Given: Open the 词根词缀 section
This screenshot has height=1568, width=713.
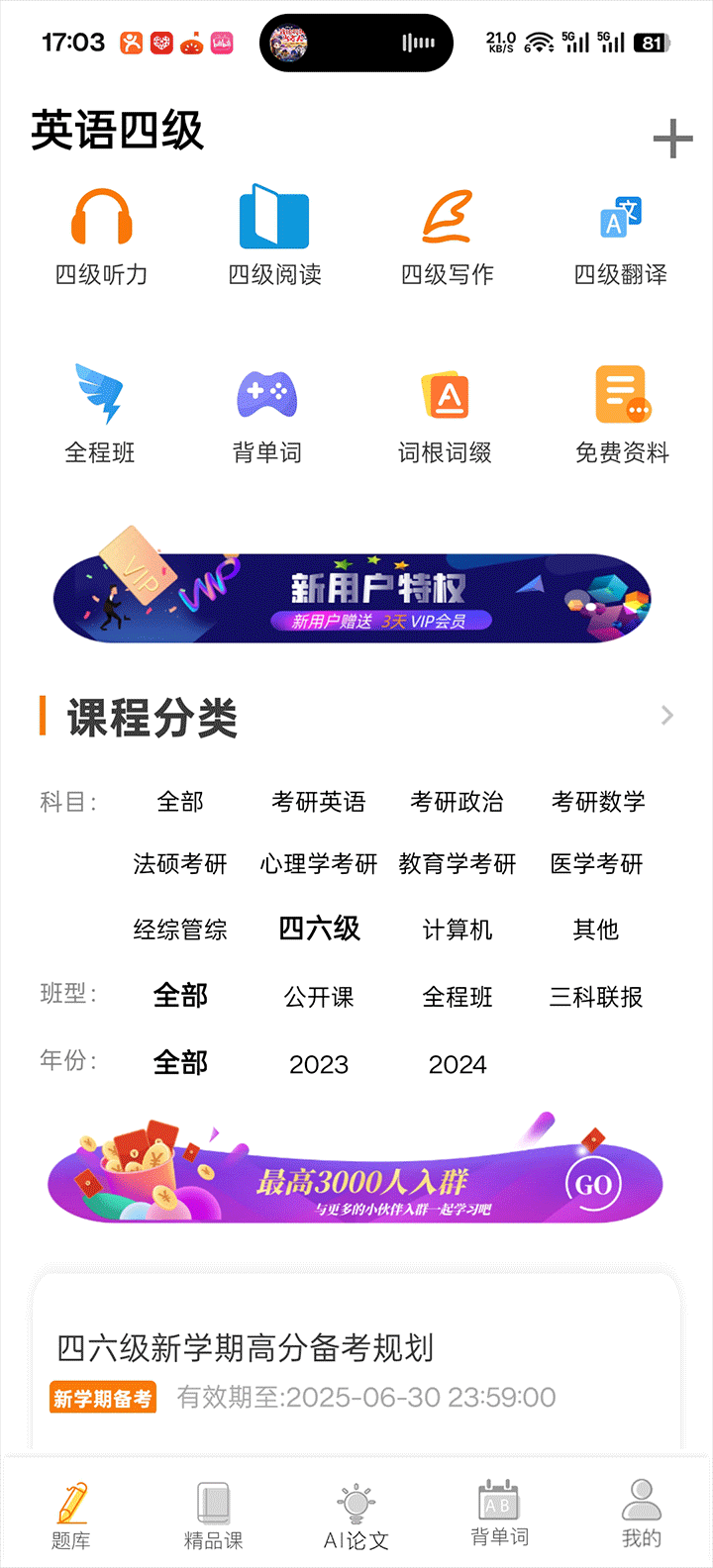Looking at the screenshot, I should click(x=445, y=414).
